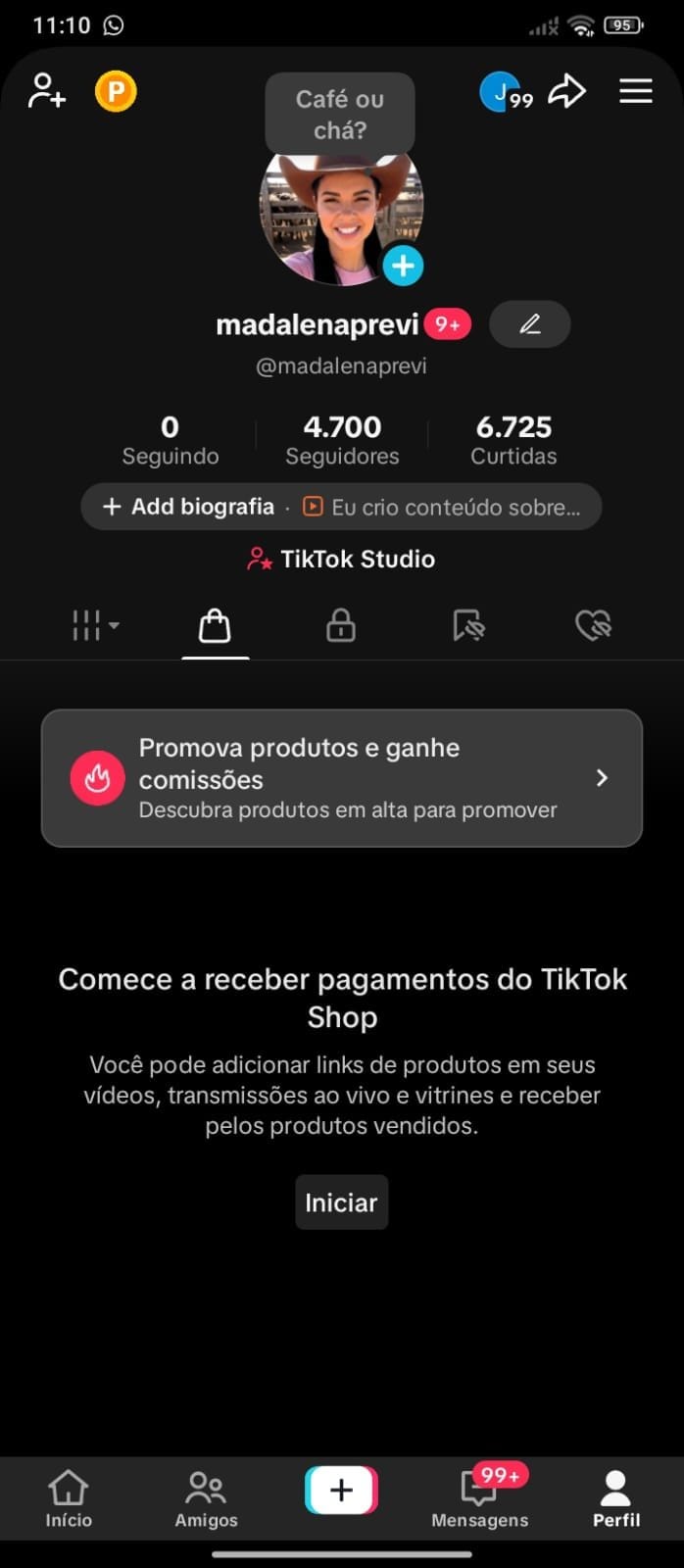Screen dimensions: 684x1568
Task: Open the Mensagens tab
Action: 479,1499
